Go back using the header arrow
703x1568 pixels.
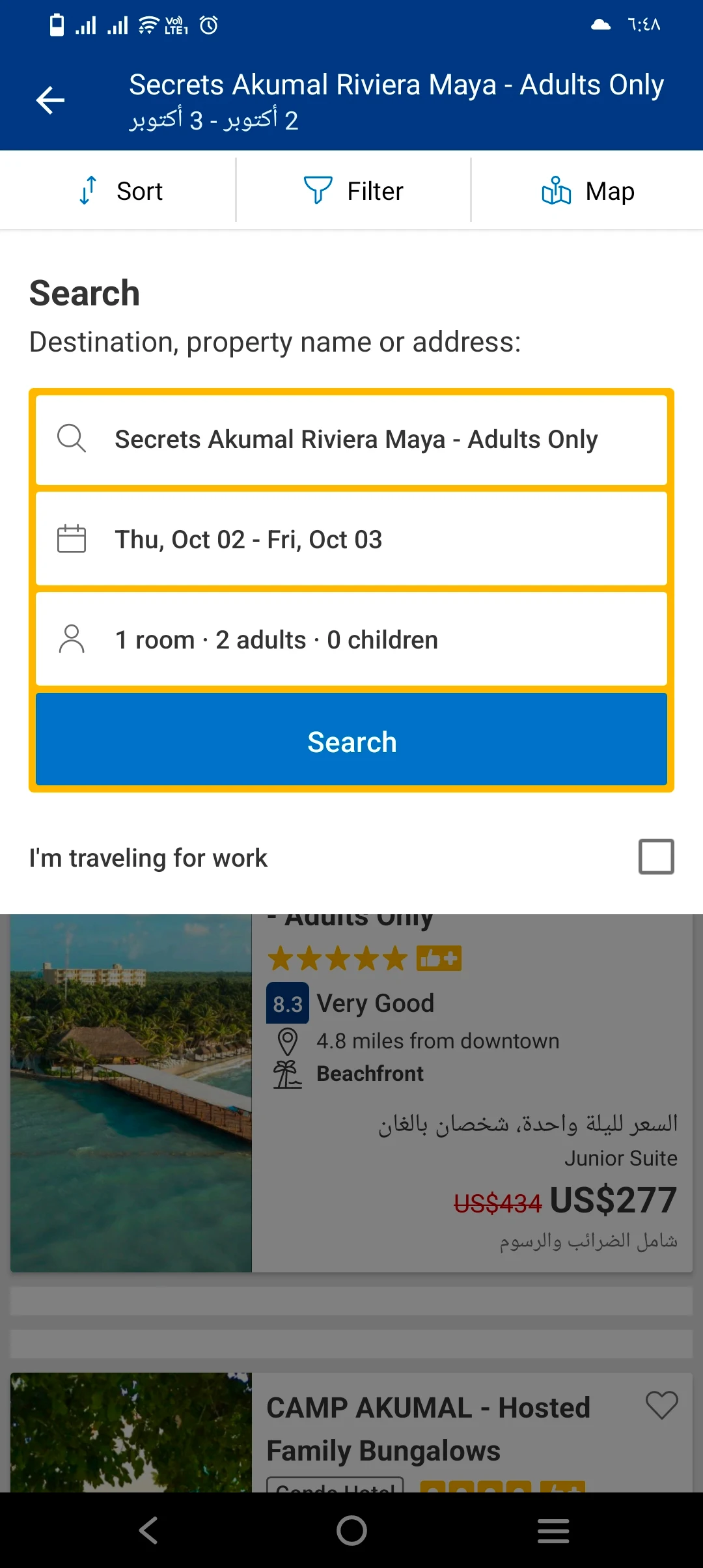[x=50, y=100]
